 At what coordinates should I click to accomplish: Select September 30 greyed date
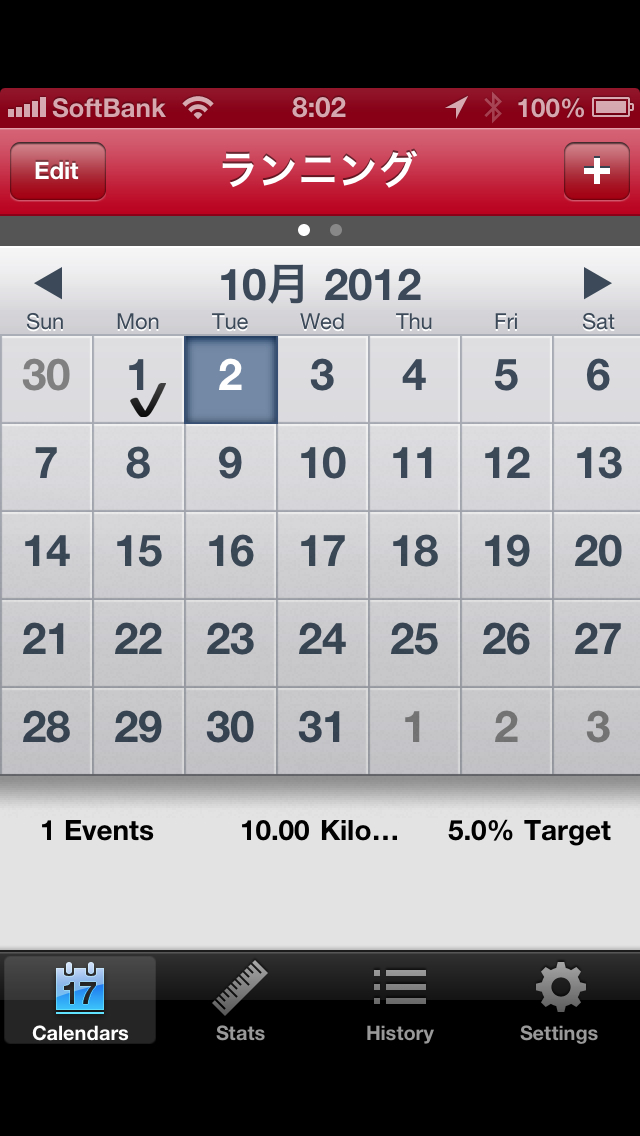tap(46, 378)
